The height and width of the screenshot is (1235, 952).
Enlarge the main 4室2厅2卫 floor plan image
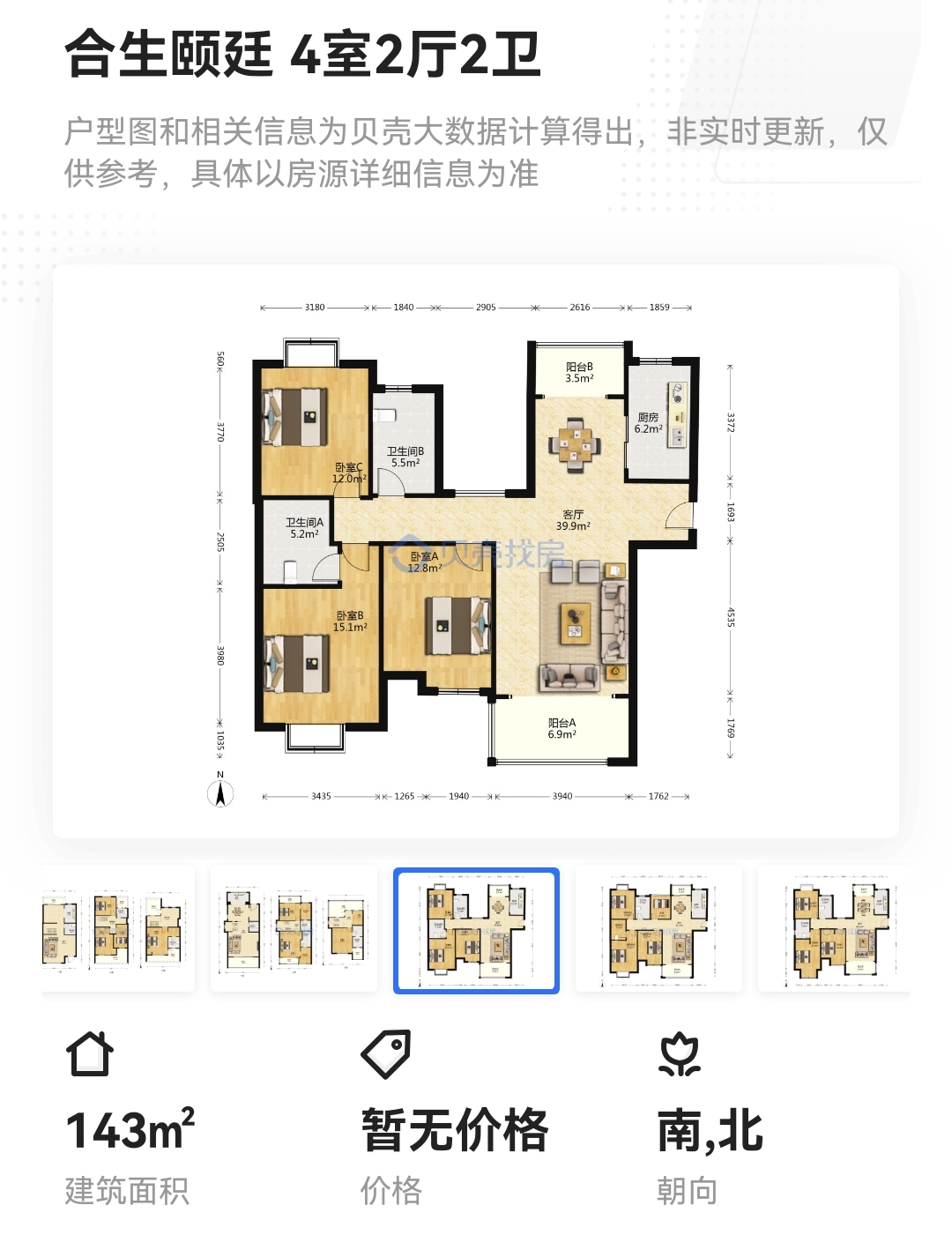[x=476, y=551]
